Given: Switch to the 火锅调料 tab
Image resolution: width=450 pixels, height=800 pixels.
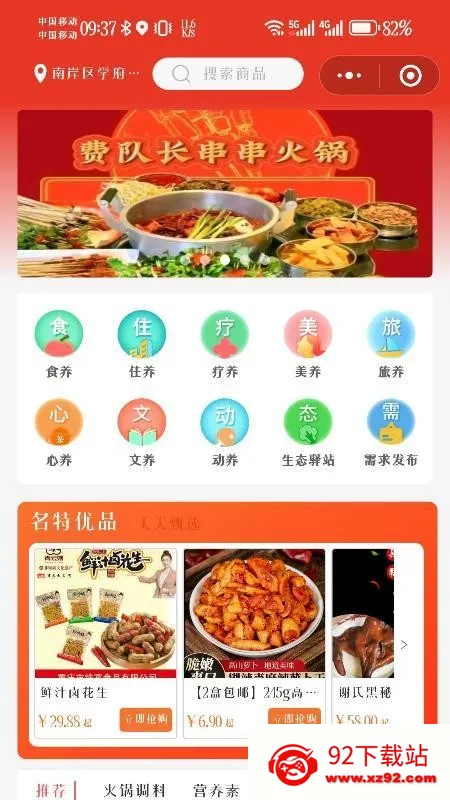Looking at the screenshot, I should pos(135,790).
